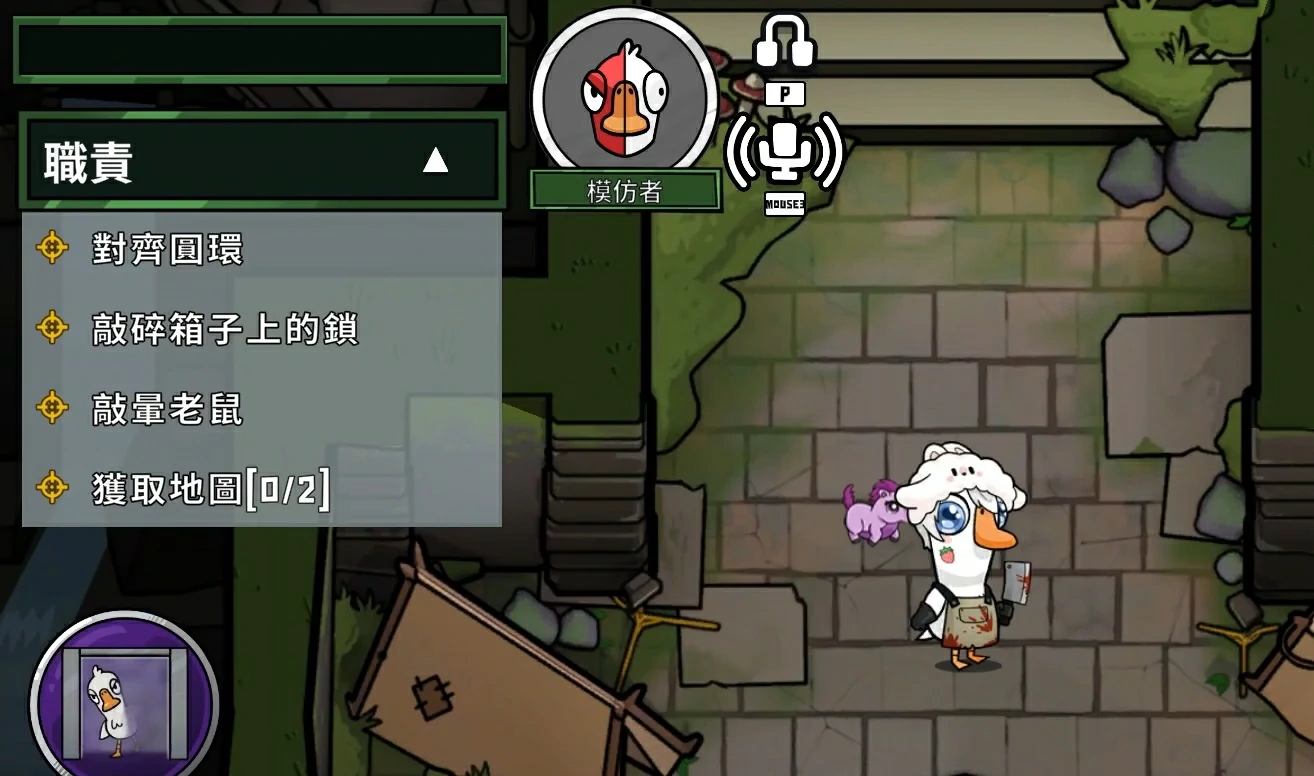Select the 獲取地圖 task
The width and height of the screenshot is (1314, 776).
(210, 489)
